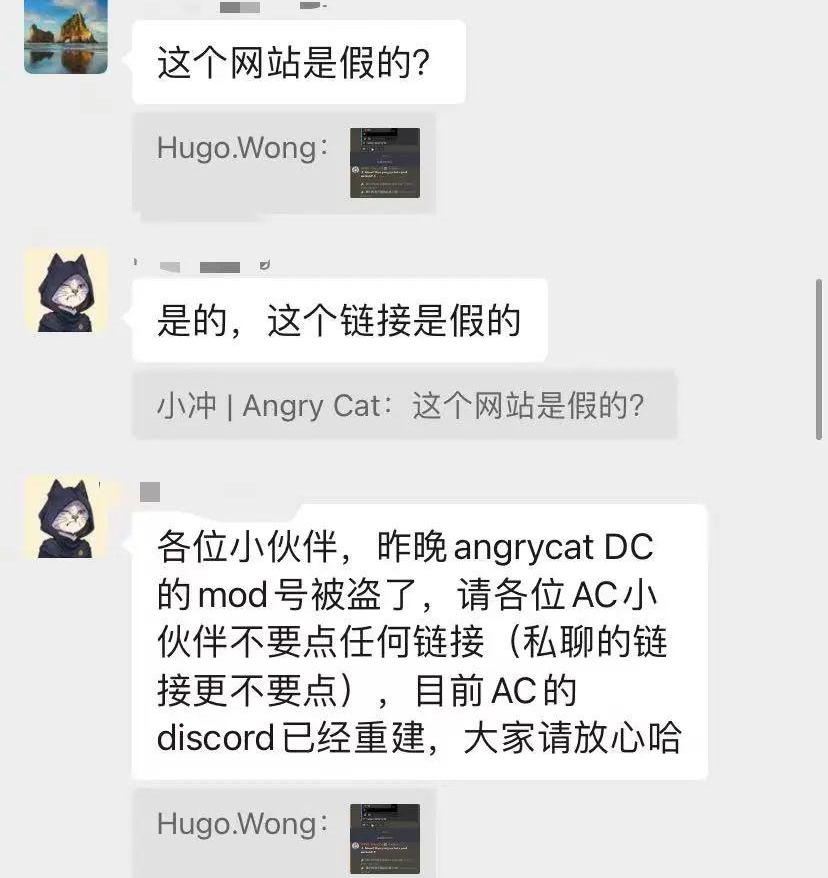Viewport: 828px width, 878px height.
Task: Open the Hugo.Wong quoted image below the 各位小伙伴 announcement
Action: [x=384, y=838]
